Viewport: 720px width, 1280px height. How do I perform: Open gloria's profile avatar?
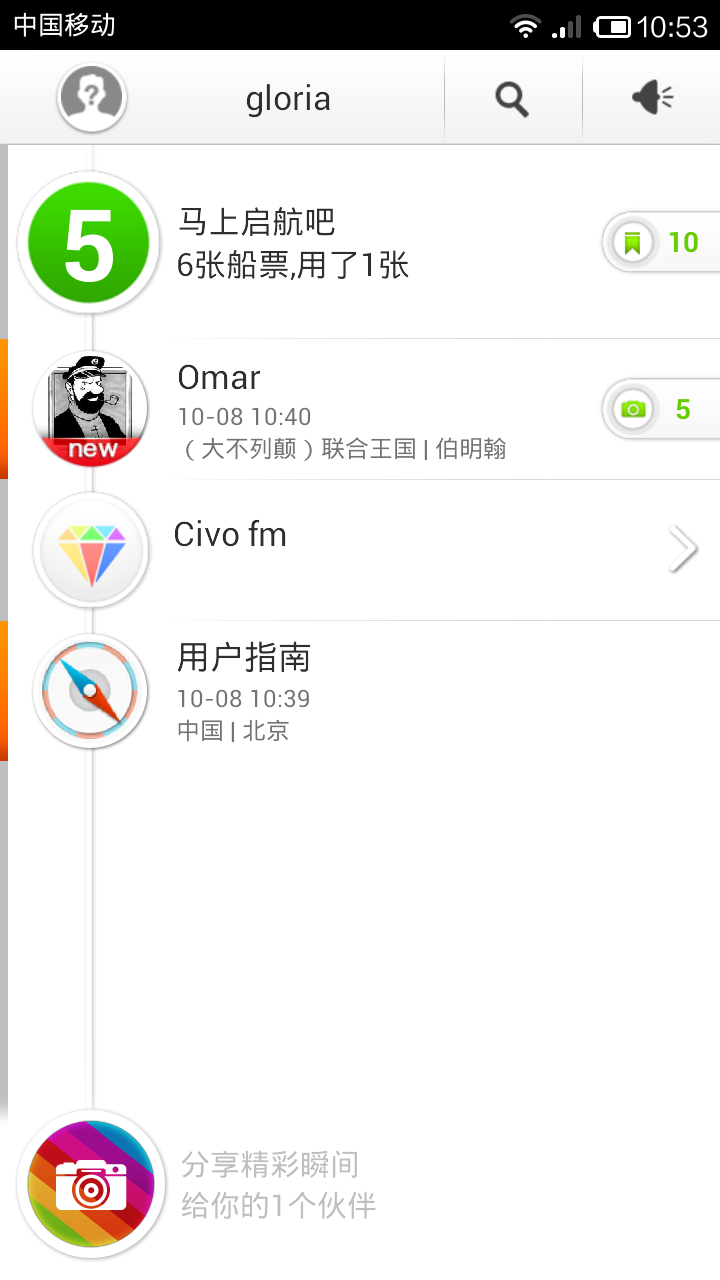point(91,98)
